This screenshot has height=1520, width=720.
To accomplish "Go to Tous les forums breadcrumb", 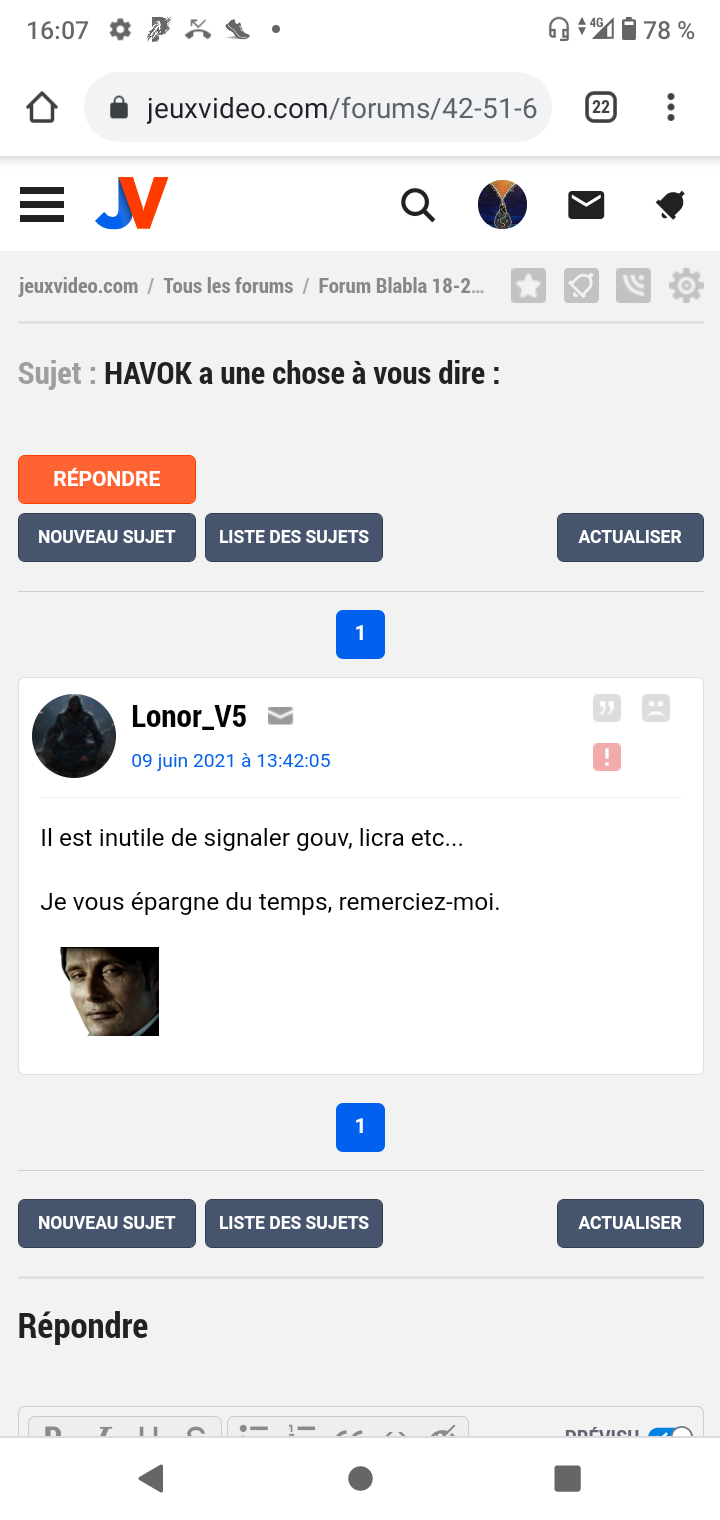I will [228, 286].
